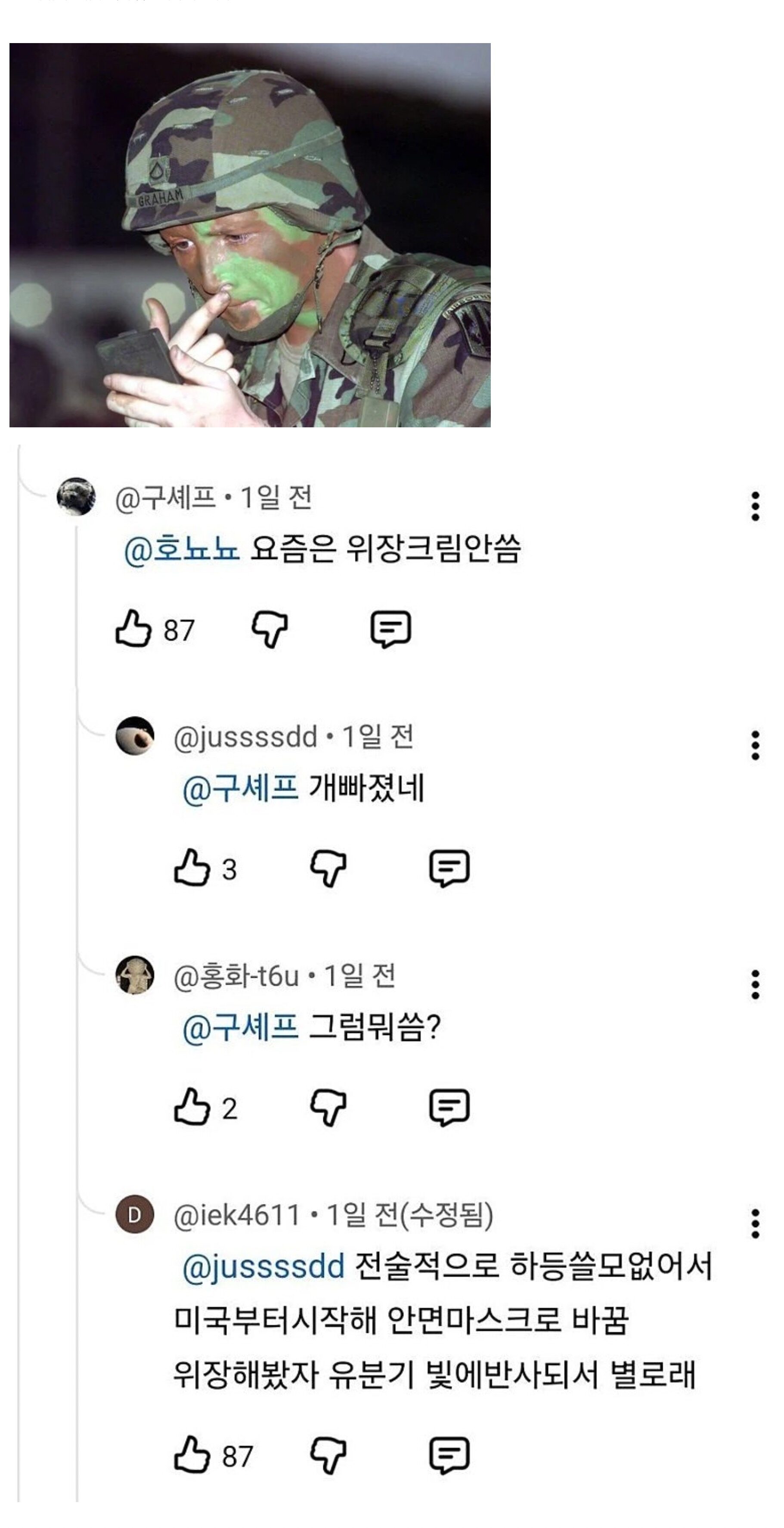
Task: Like @홍화-t6u's 그럼뭐씀? comment
Action: (x=192, y=1107)
